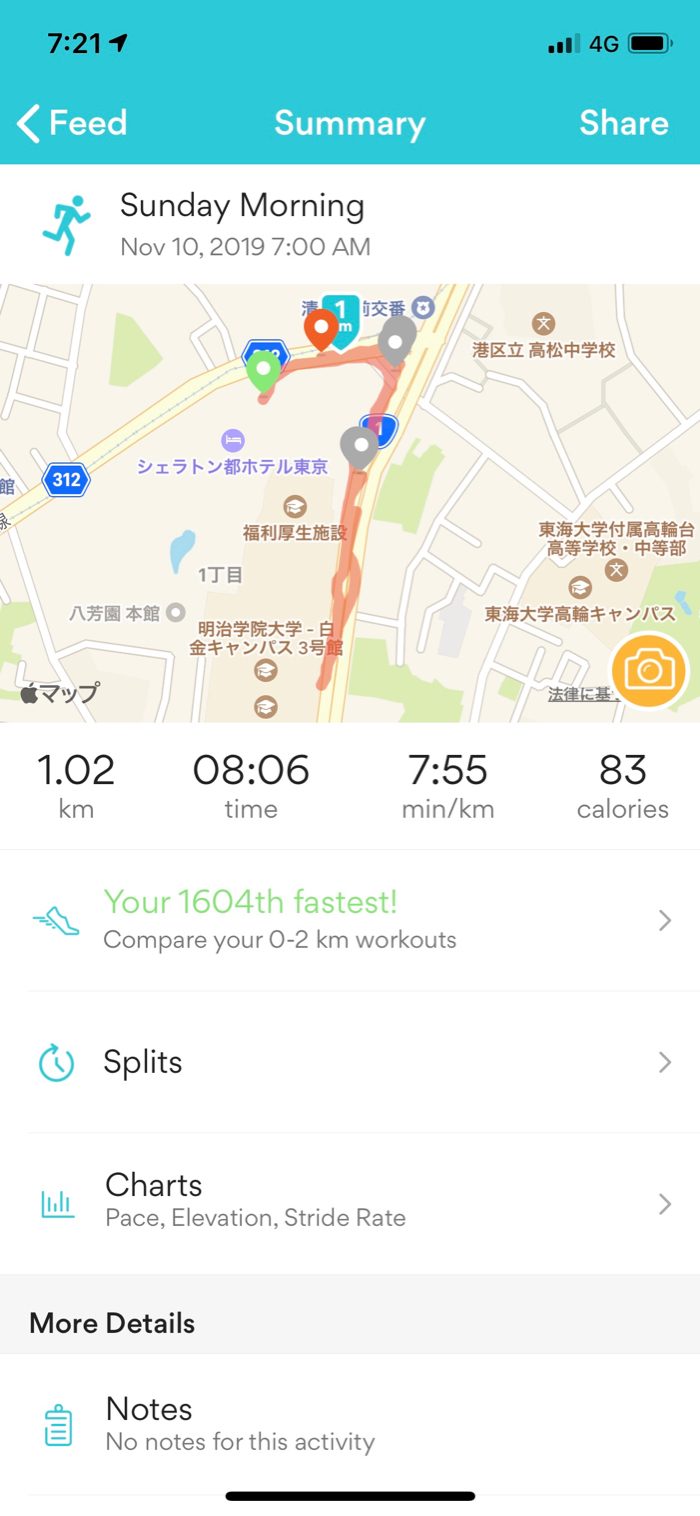This screenshot has width=700, height=1516.
Task: View Charts for pace and elevation
Action: [x=350, y=1200]
